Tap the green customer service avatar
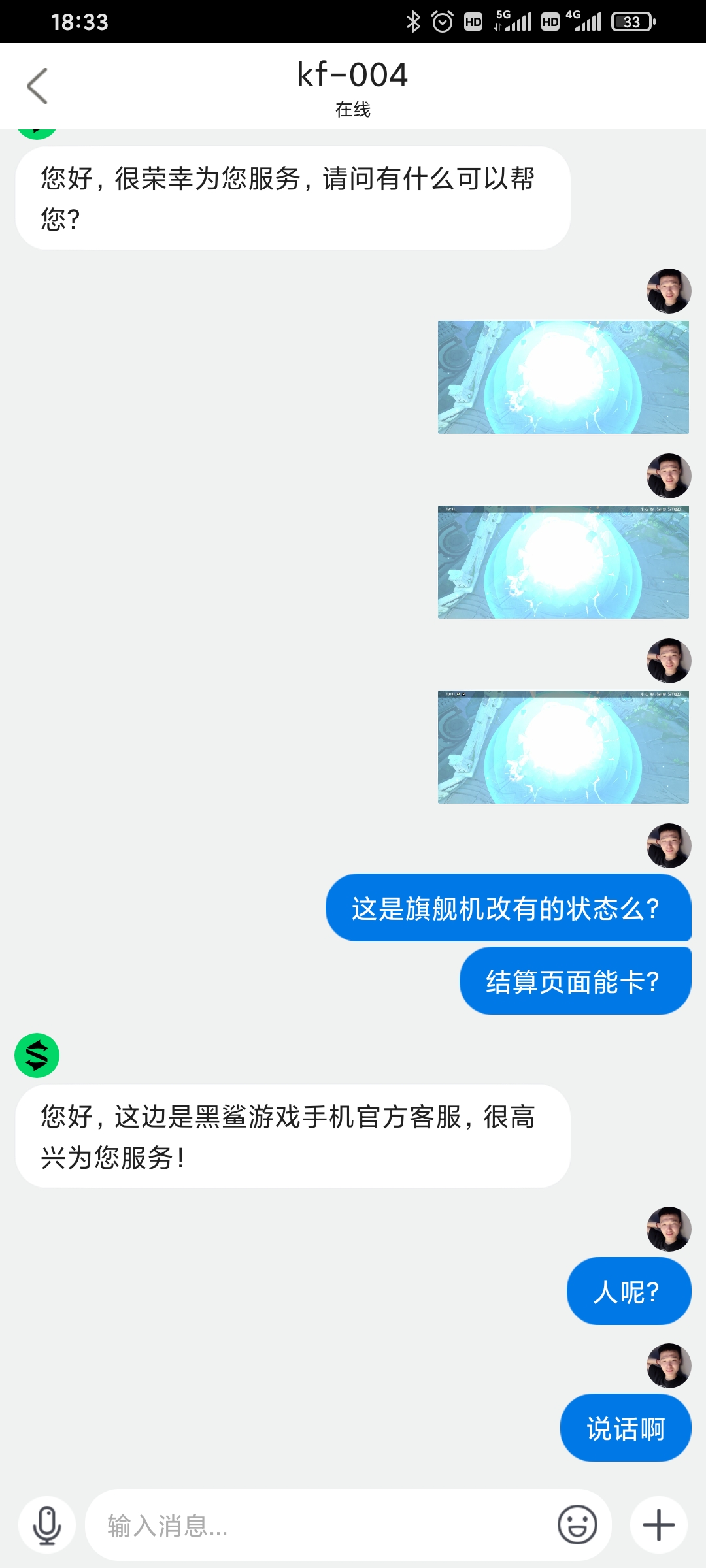The width and height of the screenshot is (706, 1568). pyautogui.click(x=37, y=1055)
